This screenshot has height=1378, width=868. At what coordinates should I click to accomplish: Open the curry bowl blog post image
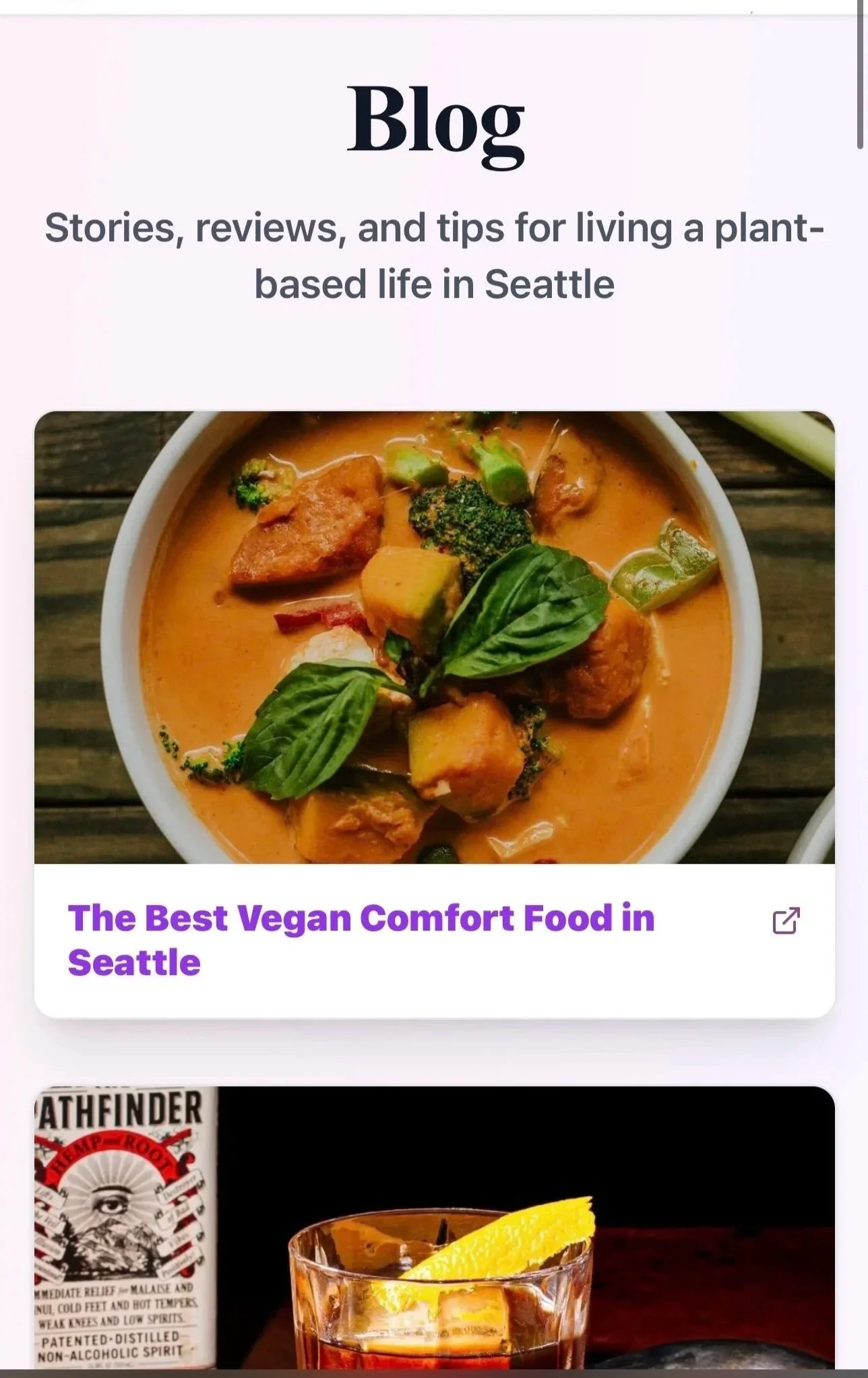[x=434, y=637]
